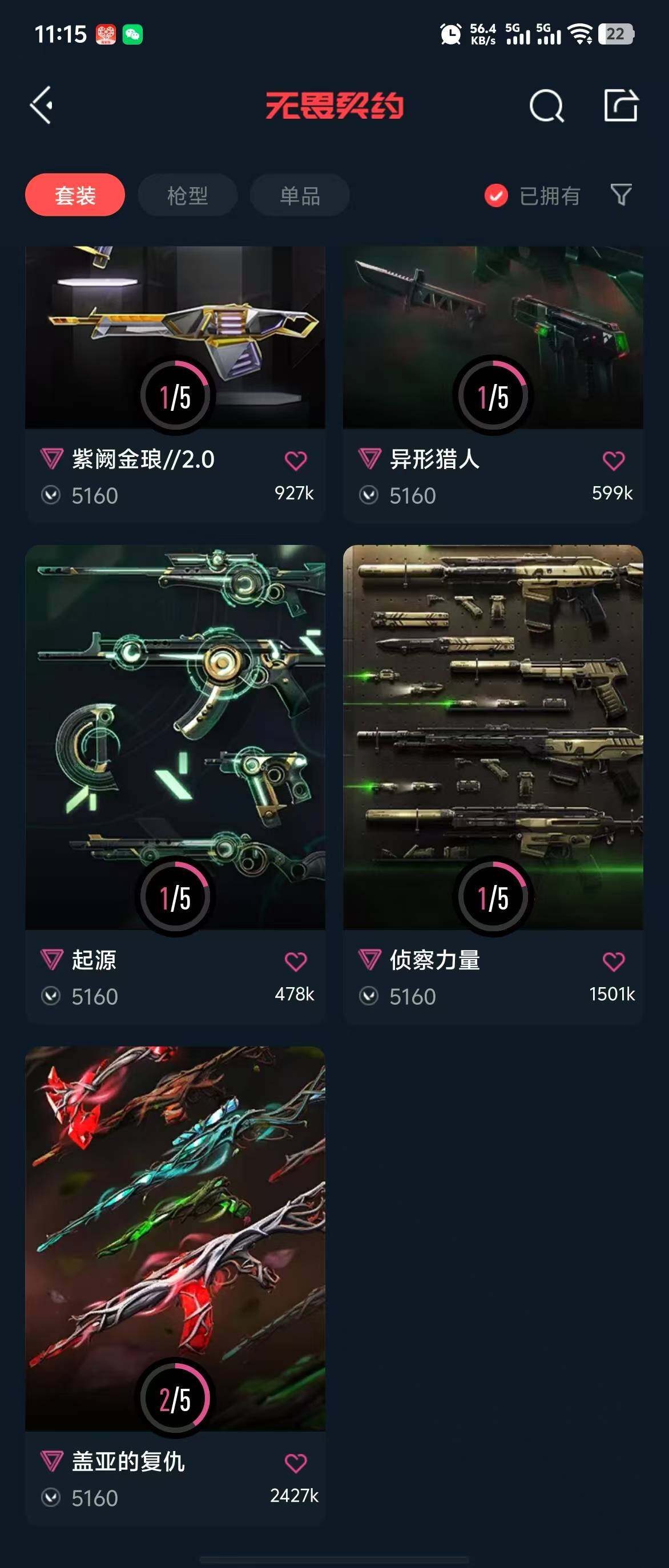Screen dimensions: 669x1568
Task: Open the 紫阙金琅//2.0 bundle card
Action: point(175,341)
